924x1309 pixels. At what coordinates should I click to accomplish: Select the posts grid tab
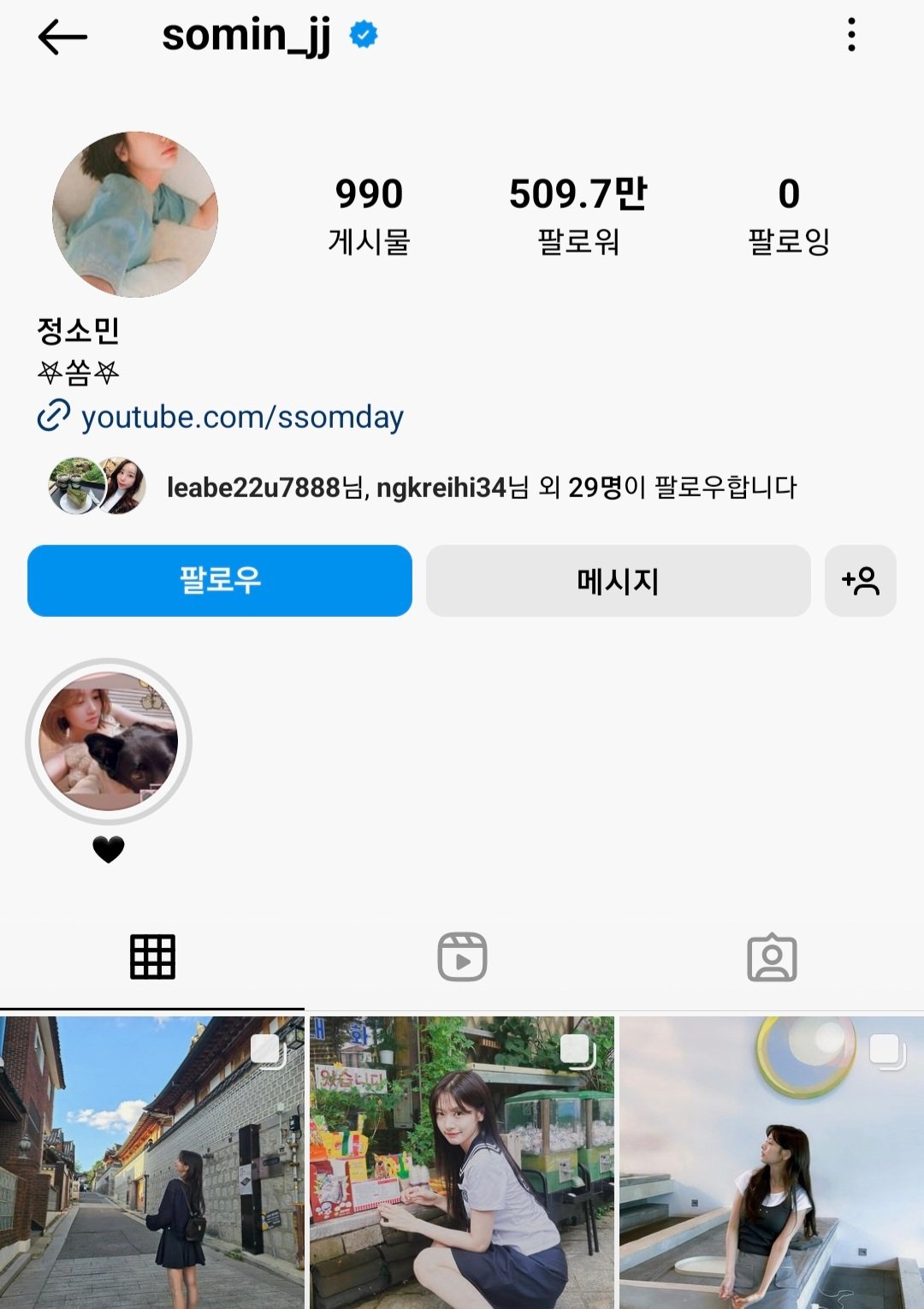[152, 957]
